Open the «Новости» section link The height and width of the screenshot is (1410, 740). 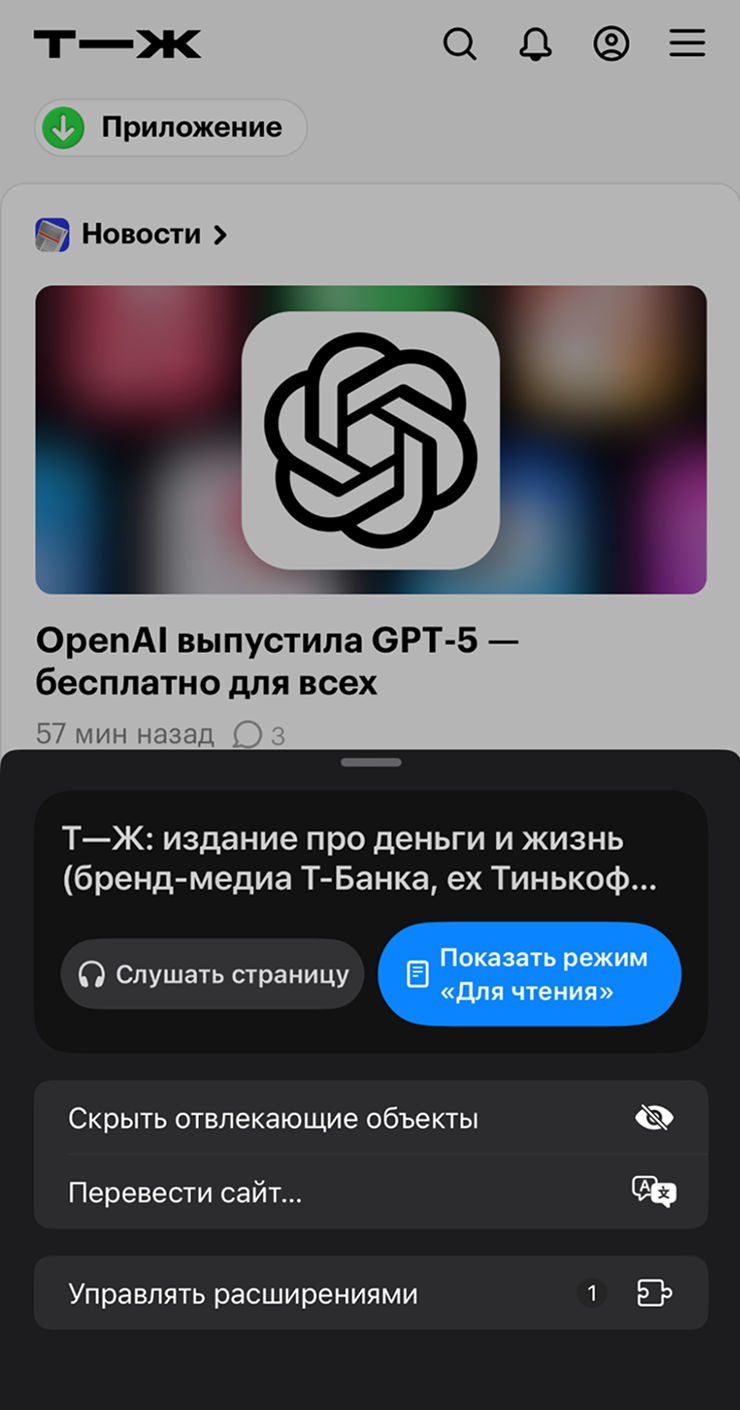140,234
